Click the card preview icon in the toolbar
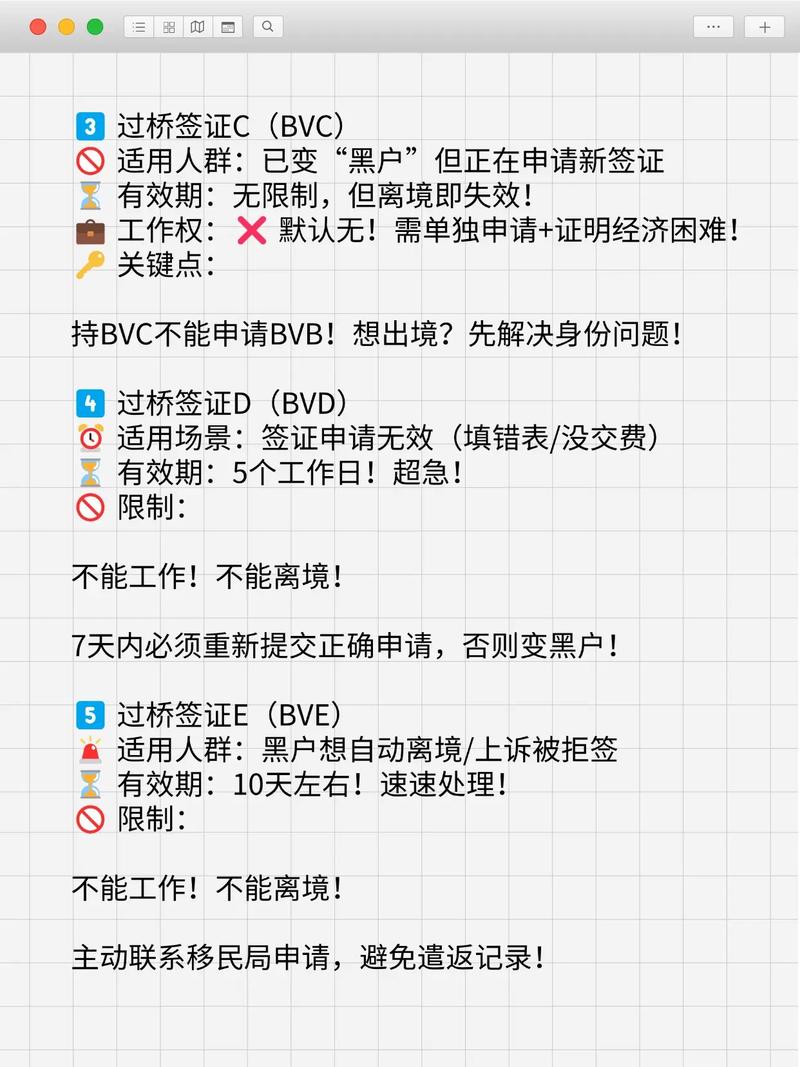The height and width of the screenshot is (1067, 800). click(228, 27)
